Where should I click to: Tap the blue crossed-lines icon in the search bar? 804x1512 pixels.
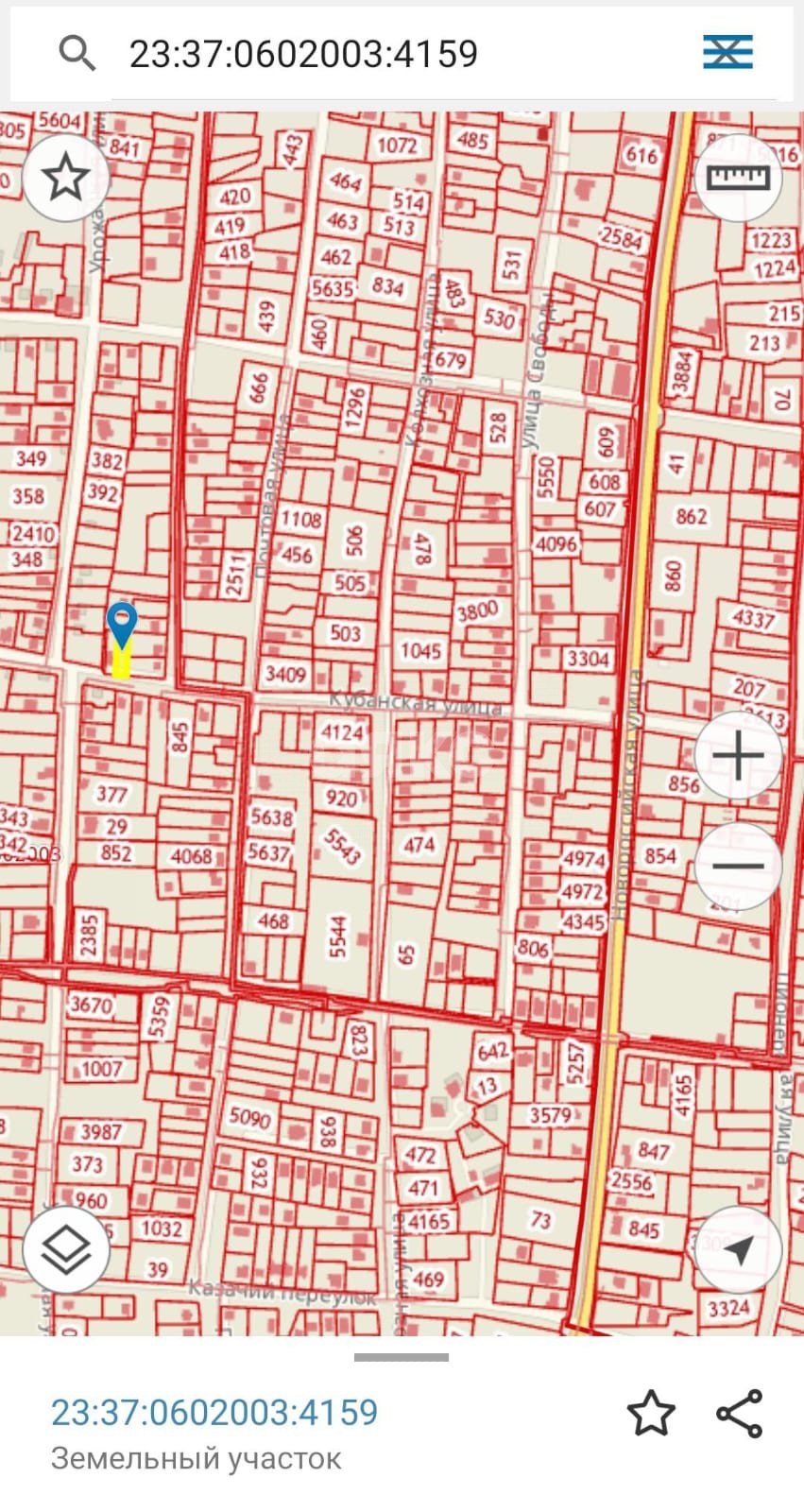coord(727,52)
